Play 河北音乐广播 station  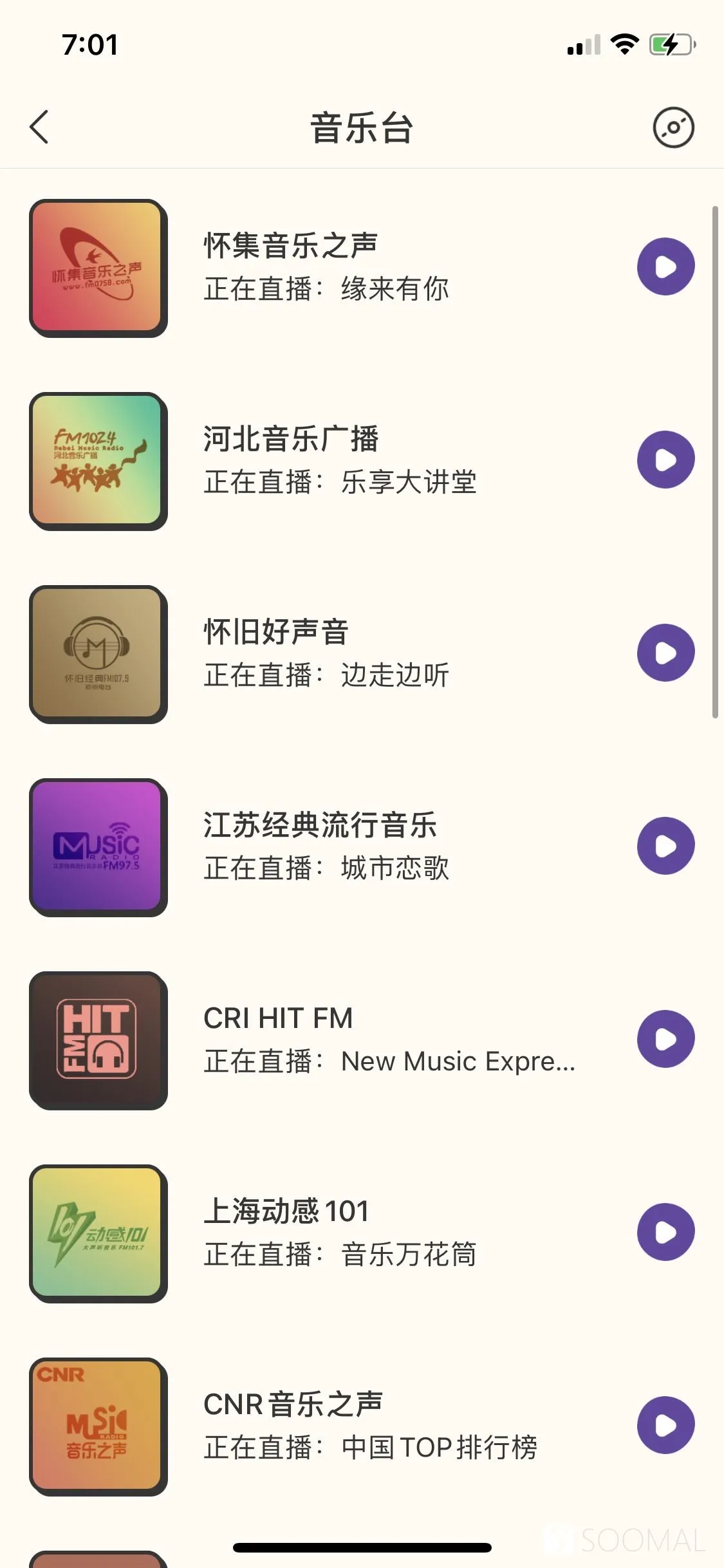click(665, 460)
